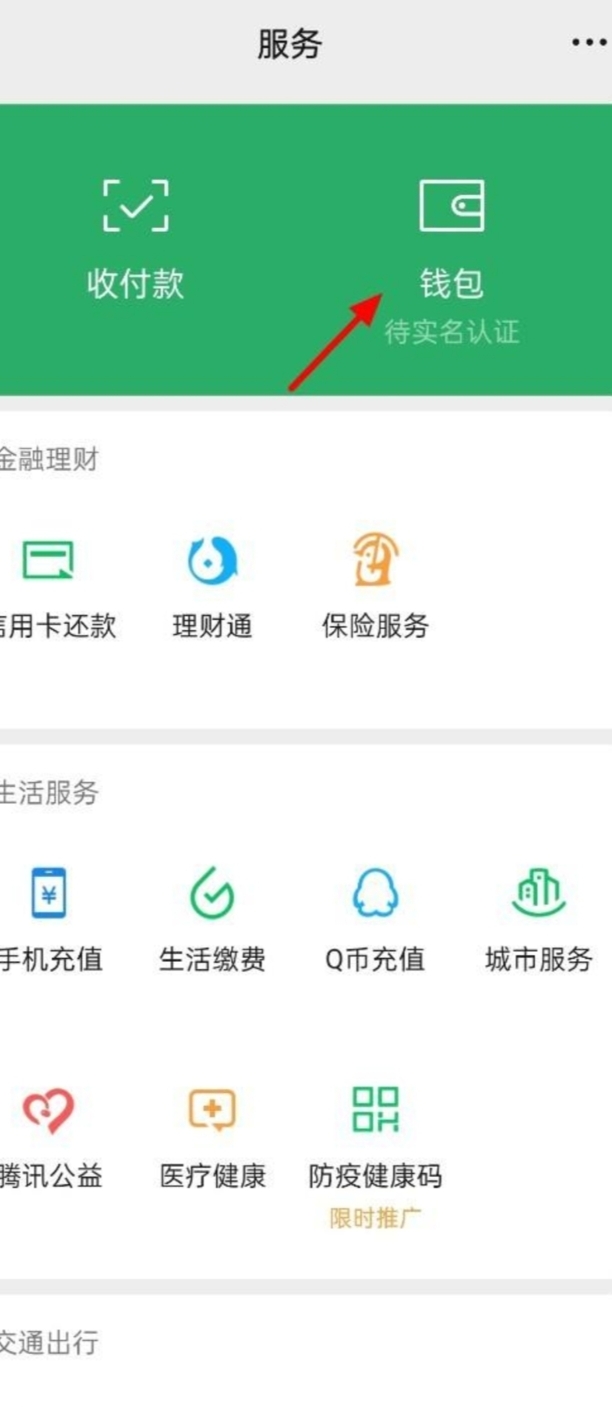Screen dimensions: 612x1407
Task: Open 理财通 wealth management
Action: pos(212,585)
